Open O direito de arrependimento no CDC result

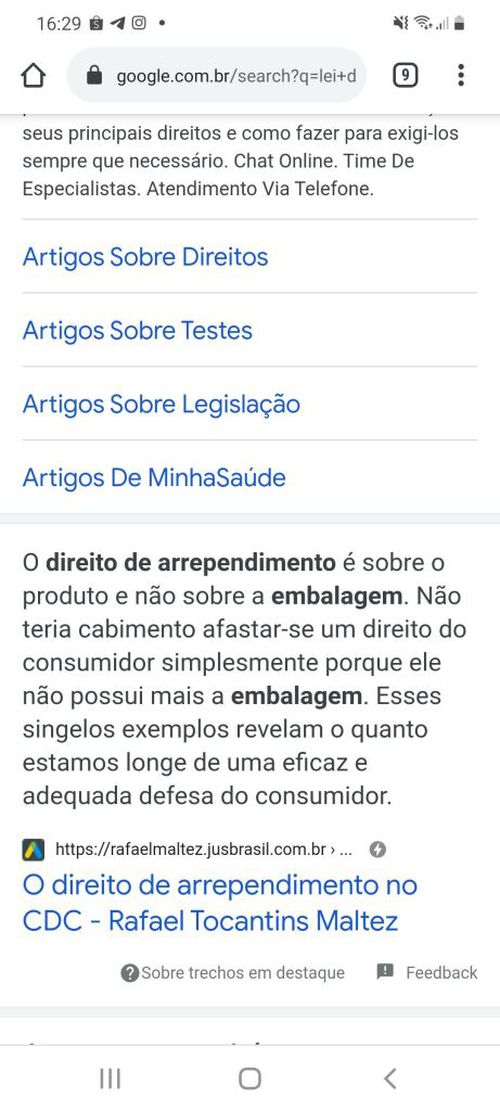[x=220, y=903]
